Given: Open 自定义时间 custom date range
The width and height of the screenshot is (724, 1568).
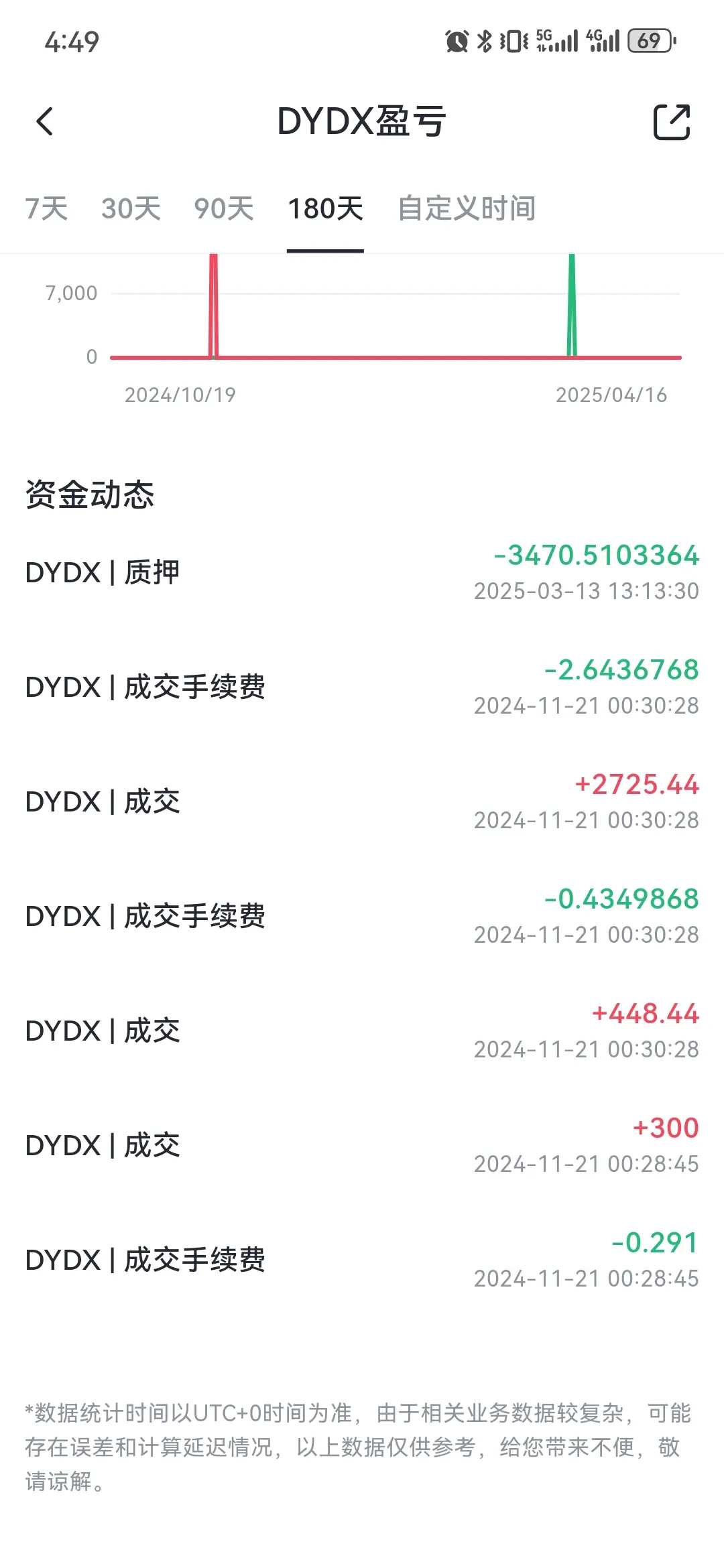Looking at the screenshot, I should coord(466,209).
